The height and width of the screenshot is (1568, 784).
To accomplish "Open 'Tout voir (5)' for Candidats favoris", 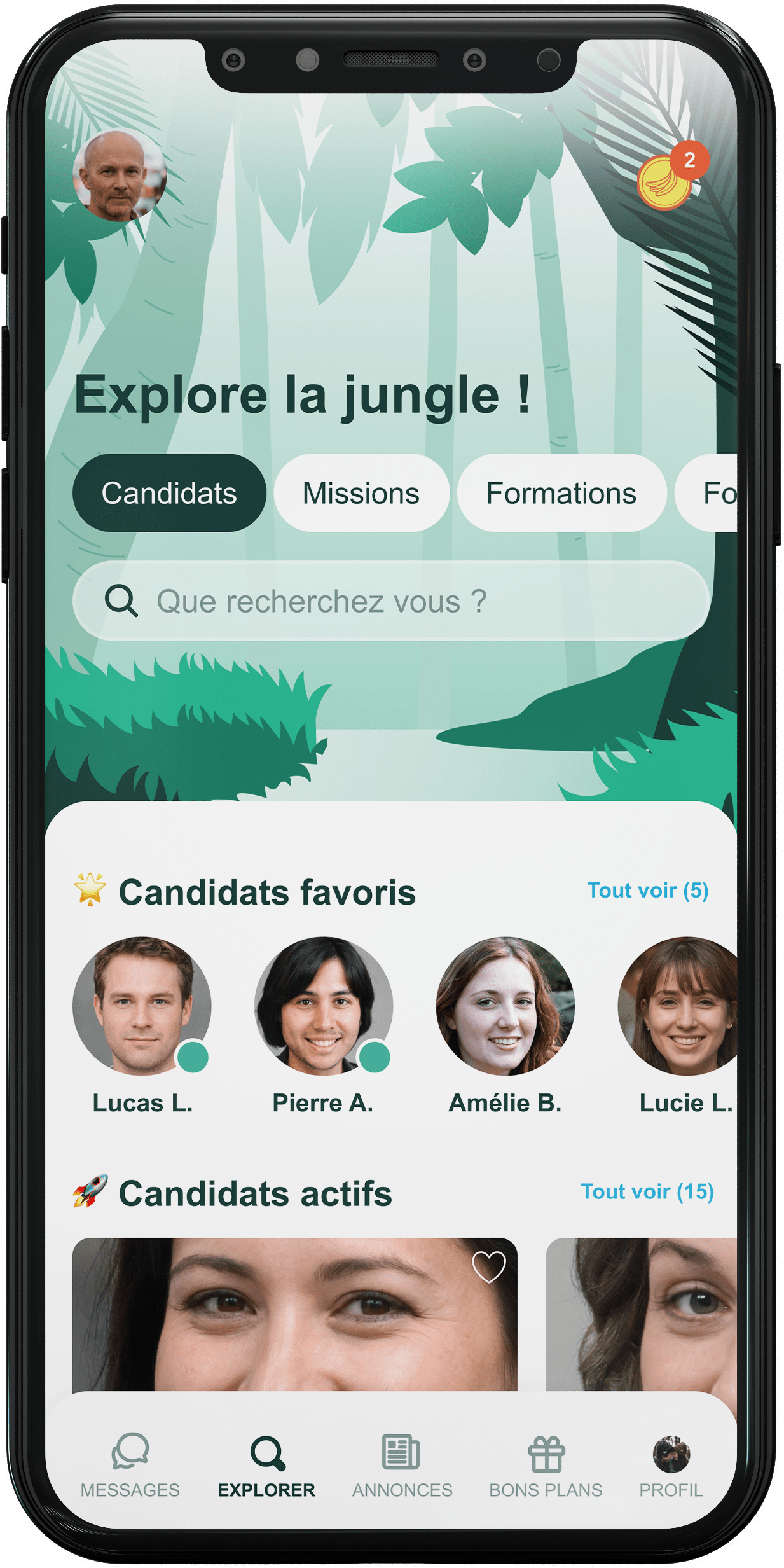I will 647,891.
